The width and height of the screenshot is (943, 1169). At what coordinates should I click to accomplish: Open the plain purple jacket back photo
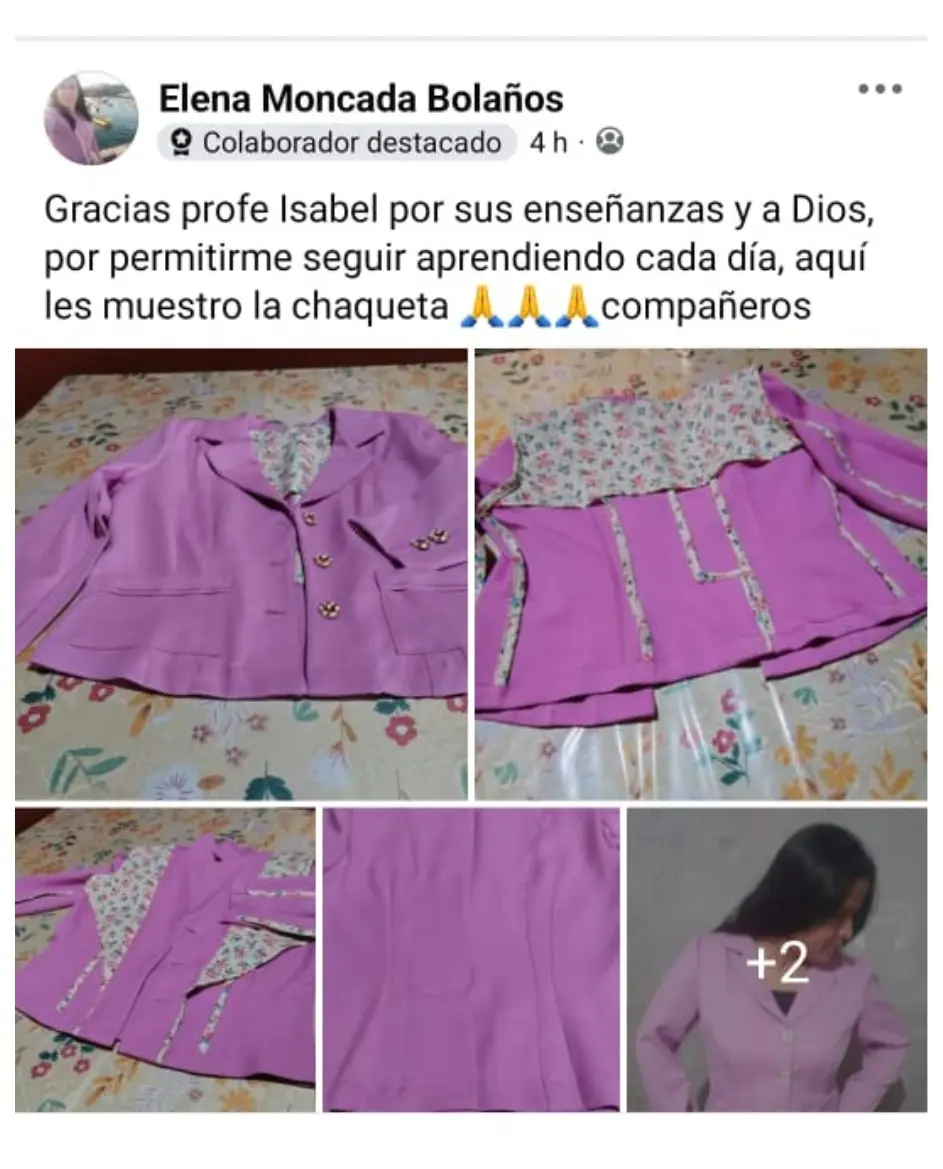pos(471,959)
